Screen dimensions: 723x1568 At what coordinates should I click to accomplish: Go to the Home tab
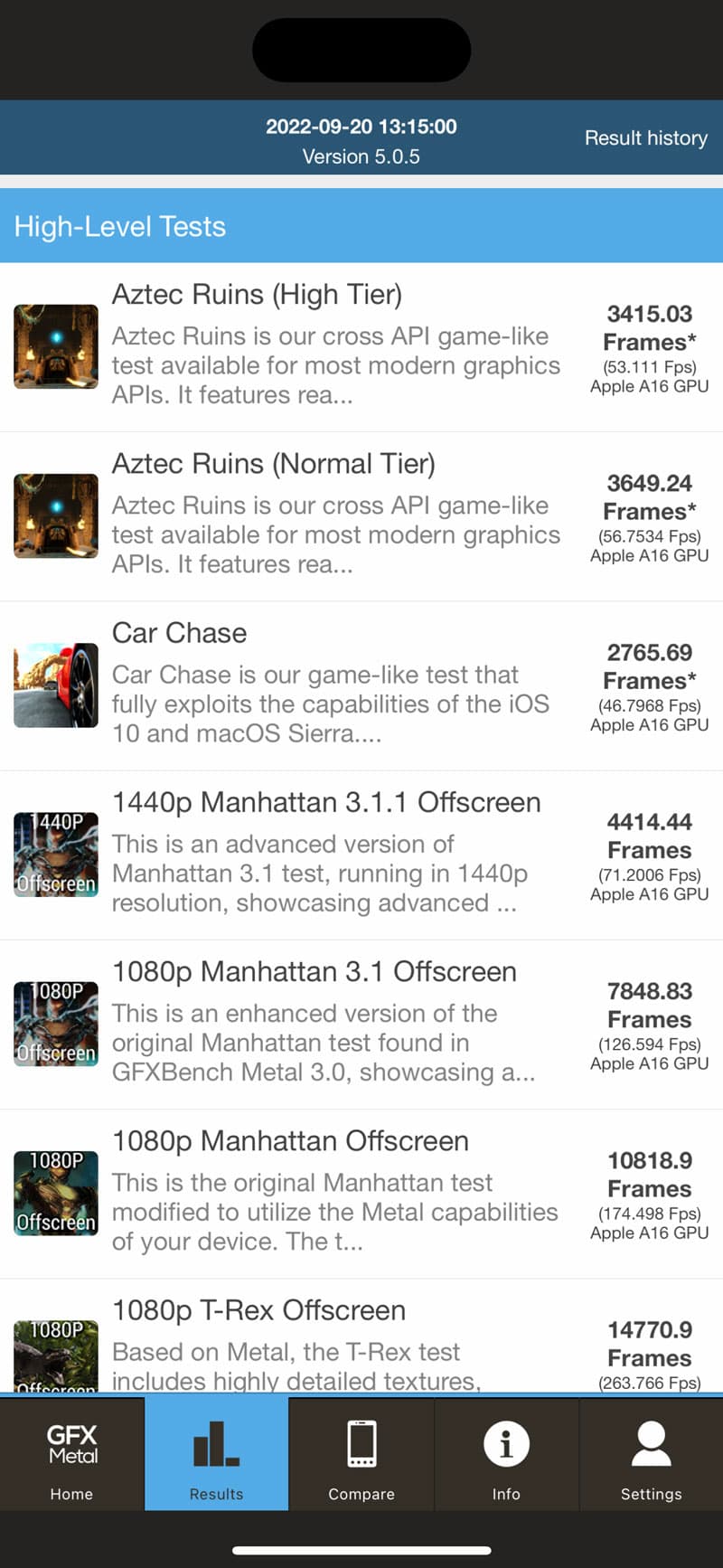coord(72,1454)
